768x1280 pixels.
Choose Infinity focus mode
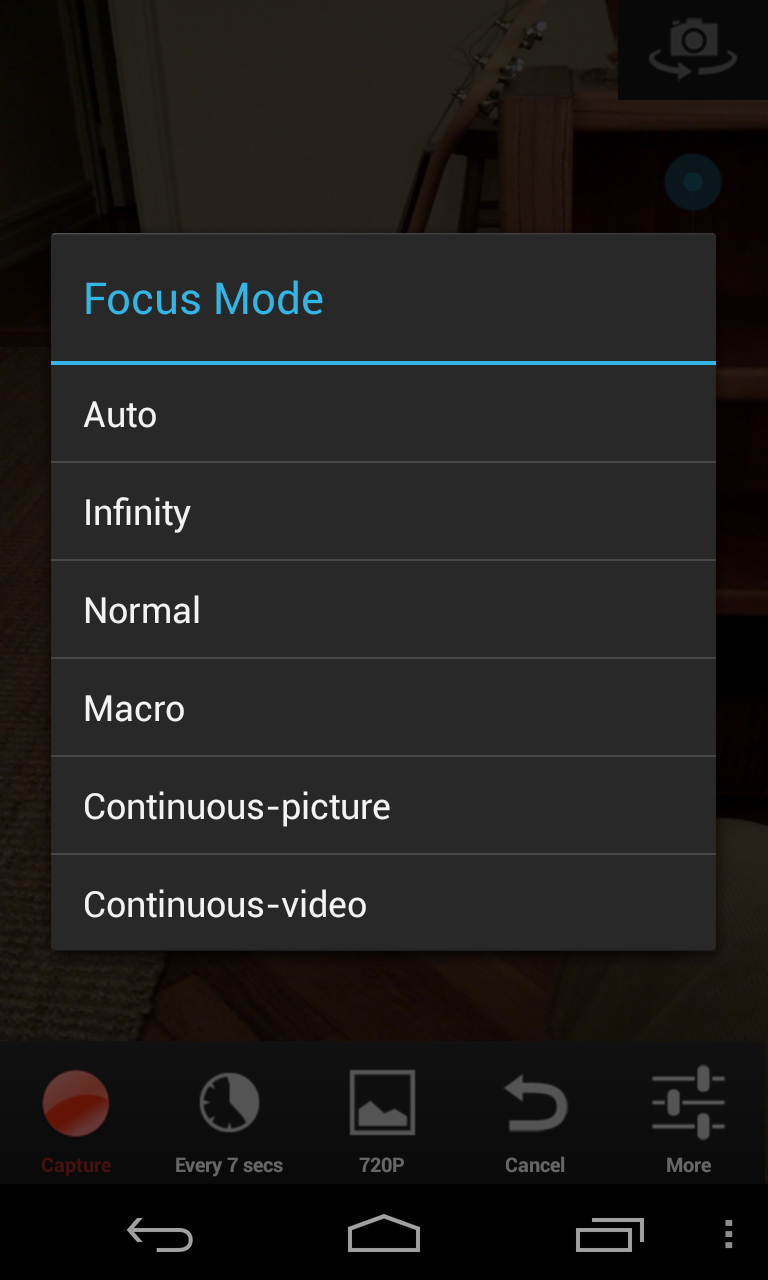[x=383, y=512]
